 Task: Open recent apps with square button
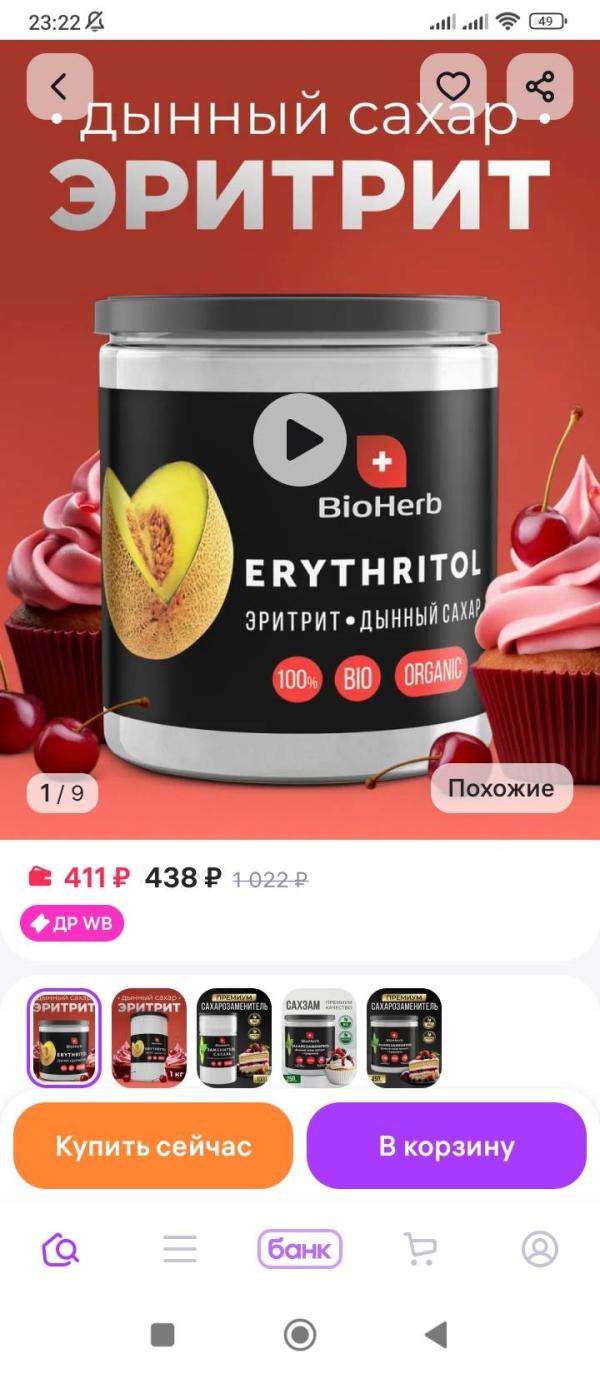click(162, 1334)
